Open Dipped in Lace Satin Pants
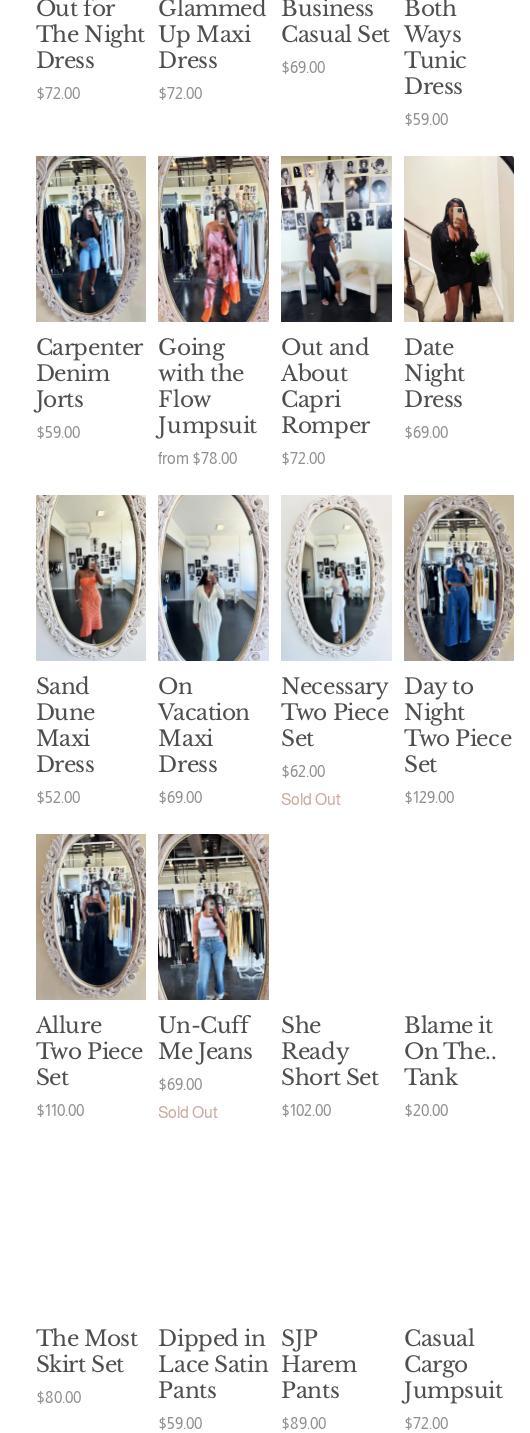This screenshot has height=1433, width=530. point(213,1364)
